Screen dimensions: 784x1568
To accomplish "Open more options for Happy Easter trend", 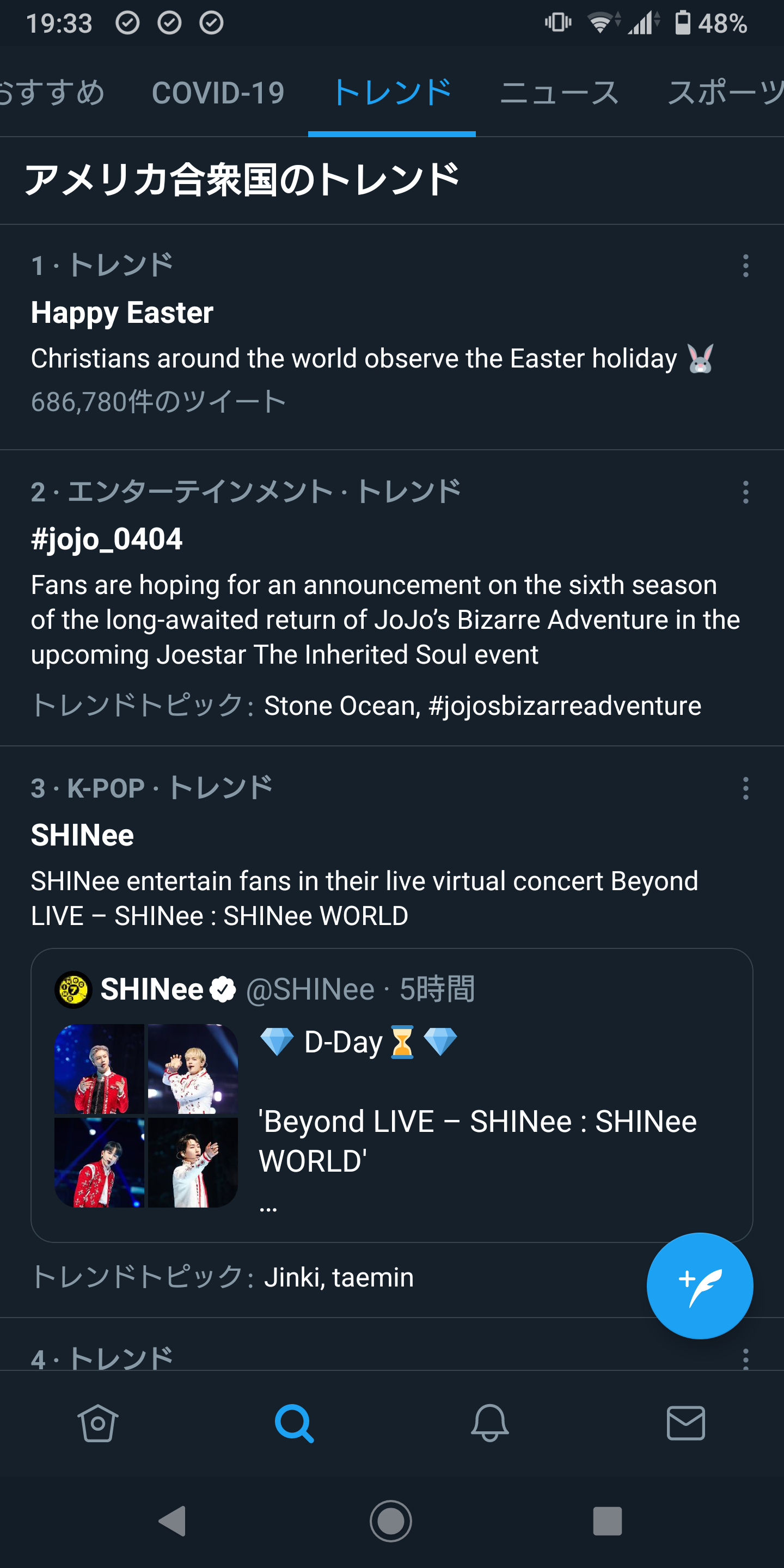I will tap(745, 266).
